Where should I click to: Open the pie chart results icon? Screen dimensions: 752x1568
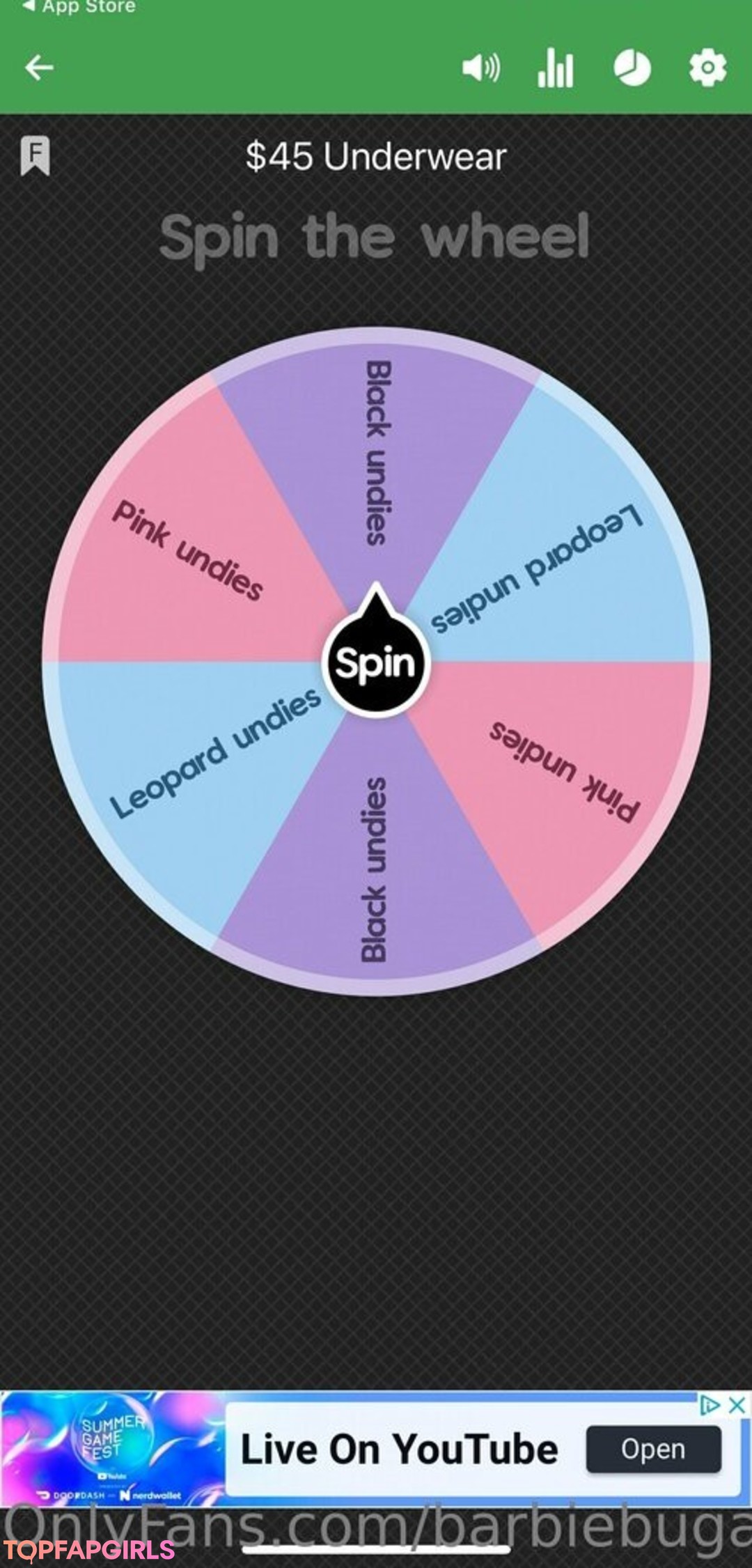632,68
